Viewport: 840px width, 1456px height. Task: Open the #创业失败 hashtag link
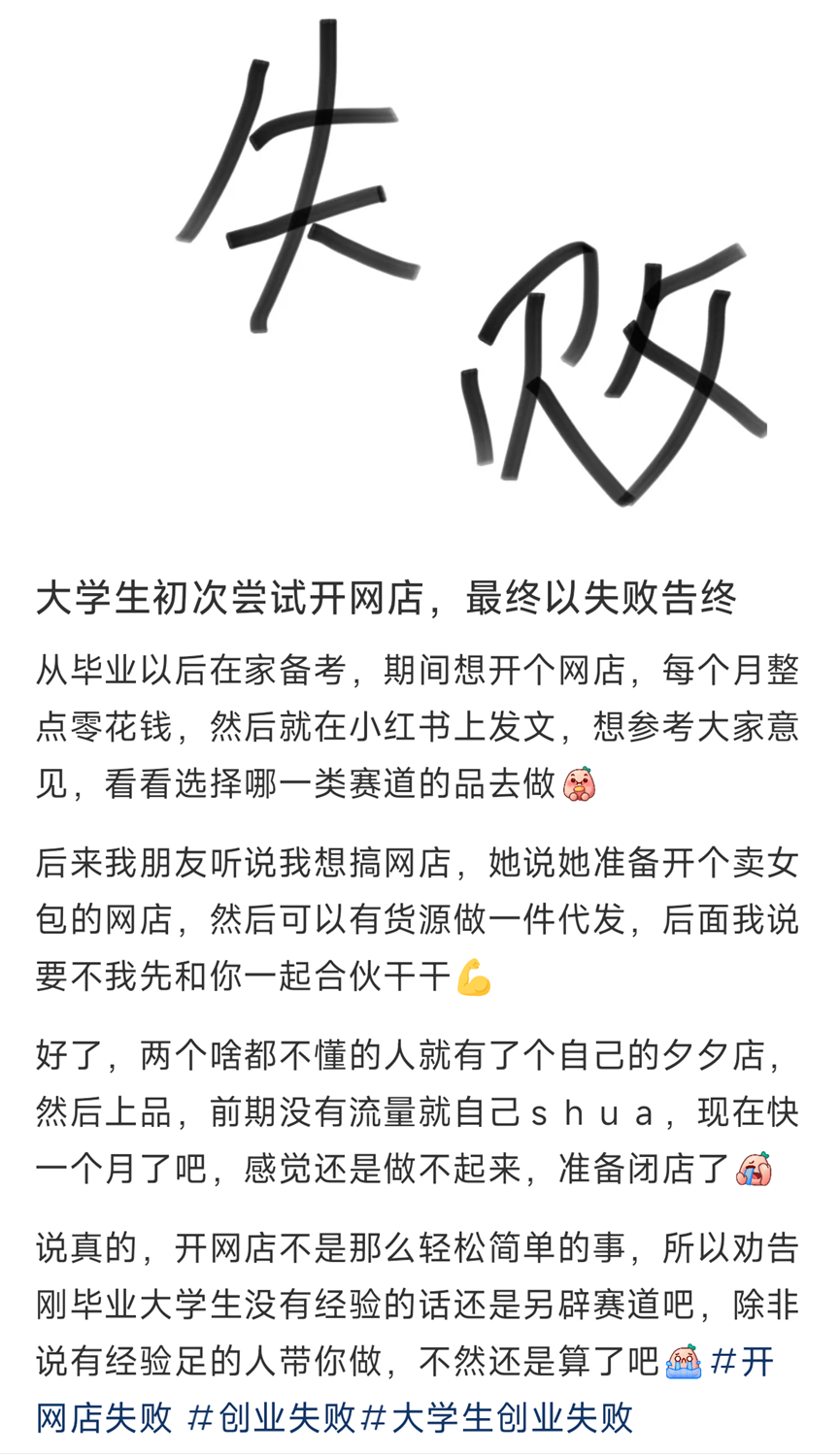point(272,1418)
